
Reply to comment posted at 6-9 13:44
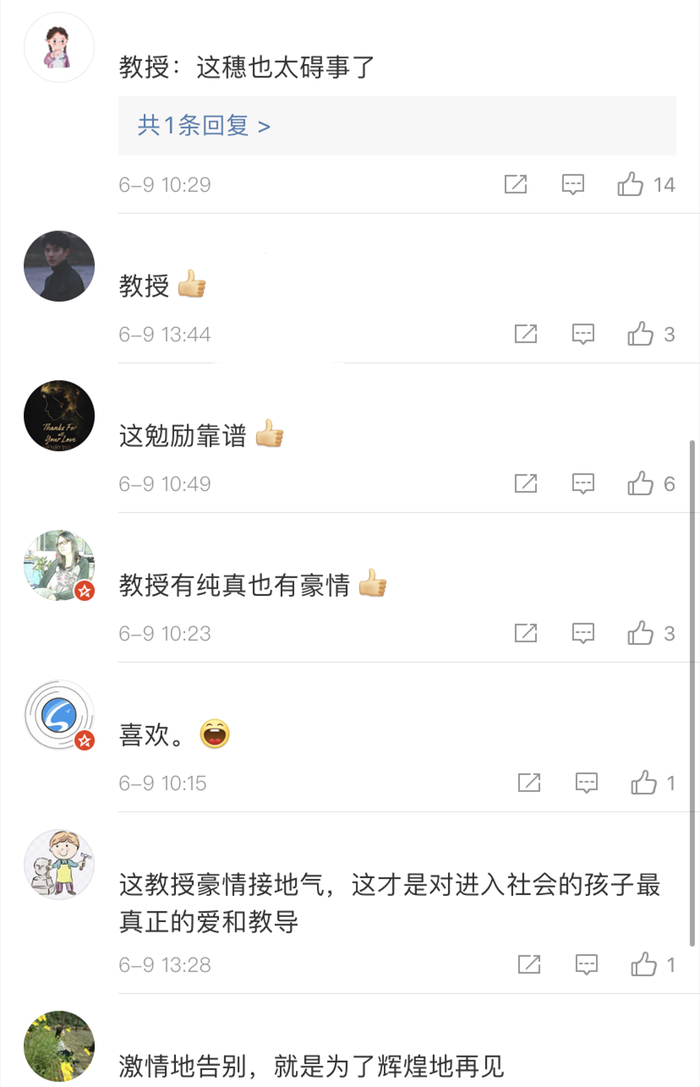(583, 334)
